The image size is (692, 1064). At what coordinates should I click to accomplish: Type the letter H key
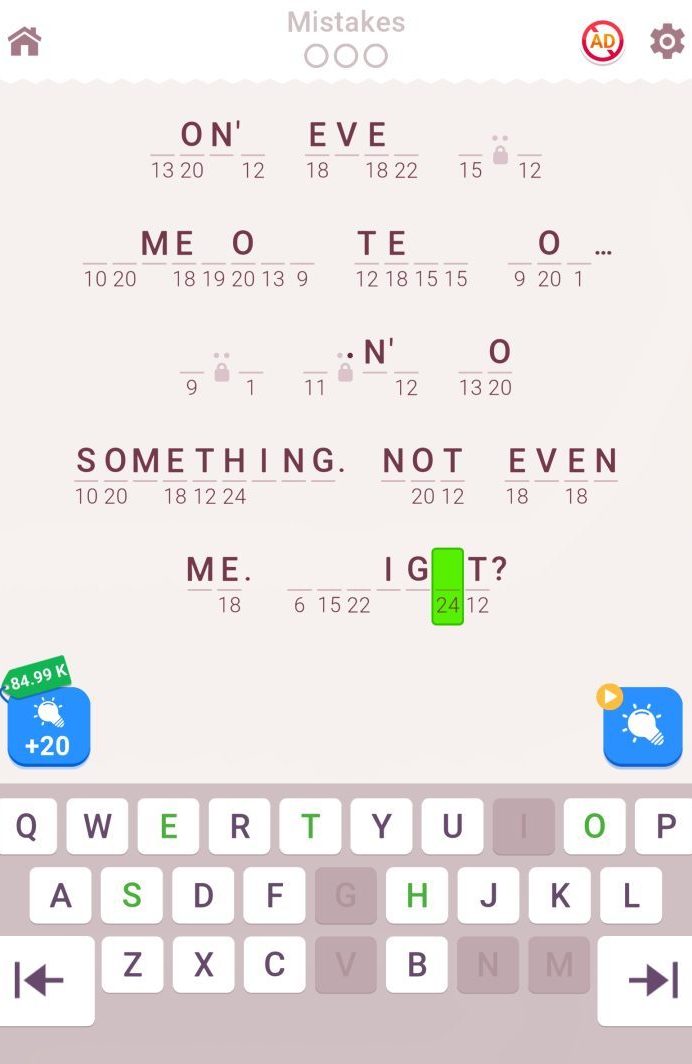tap(417, 895)
